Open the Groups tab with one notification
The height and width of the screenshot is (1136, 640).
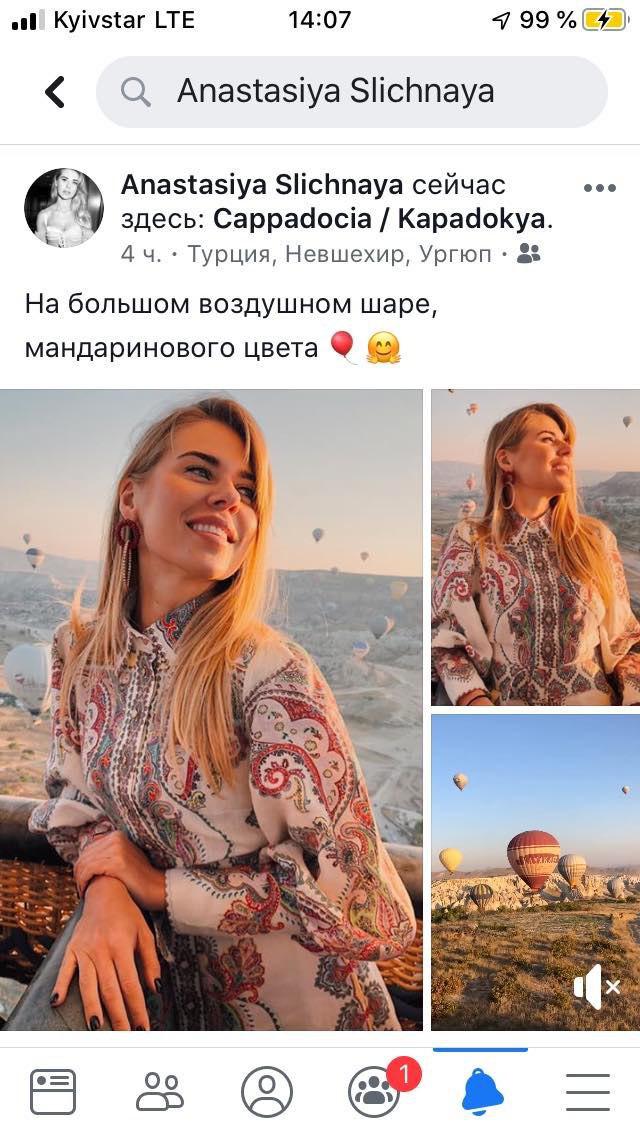(x=375, y=1091)
